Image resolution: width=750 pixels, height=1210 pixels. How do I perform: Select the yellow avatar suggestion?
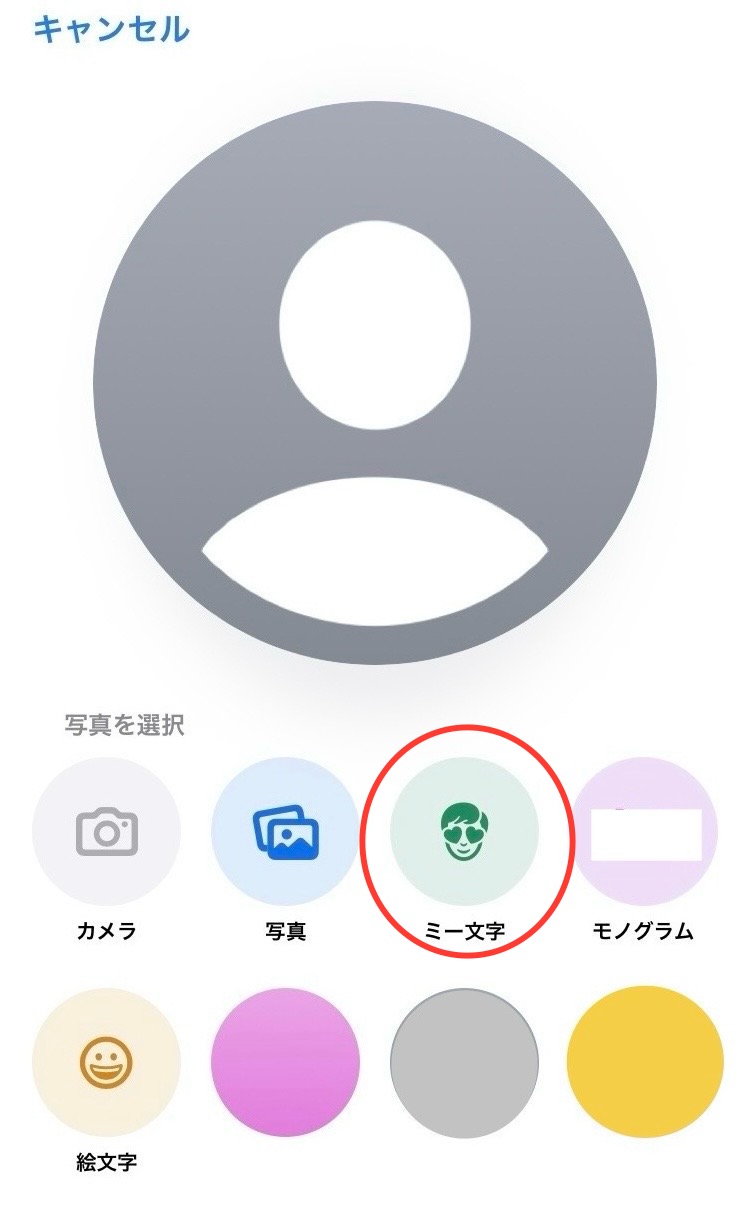[x=645, y=1062]
